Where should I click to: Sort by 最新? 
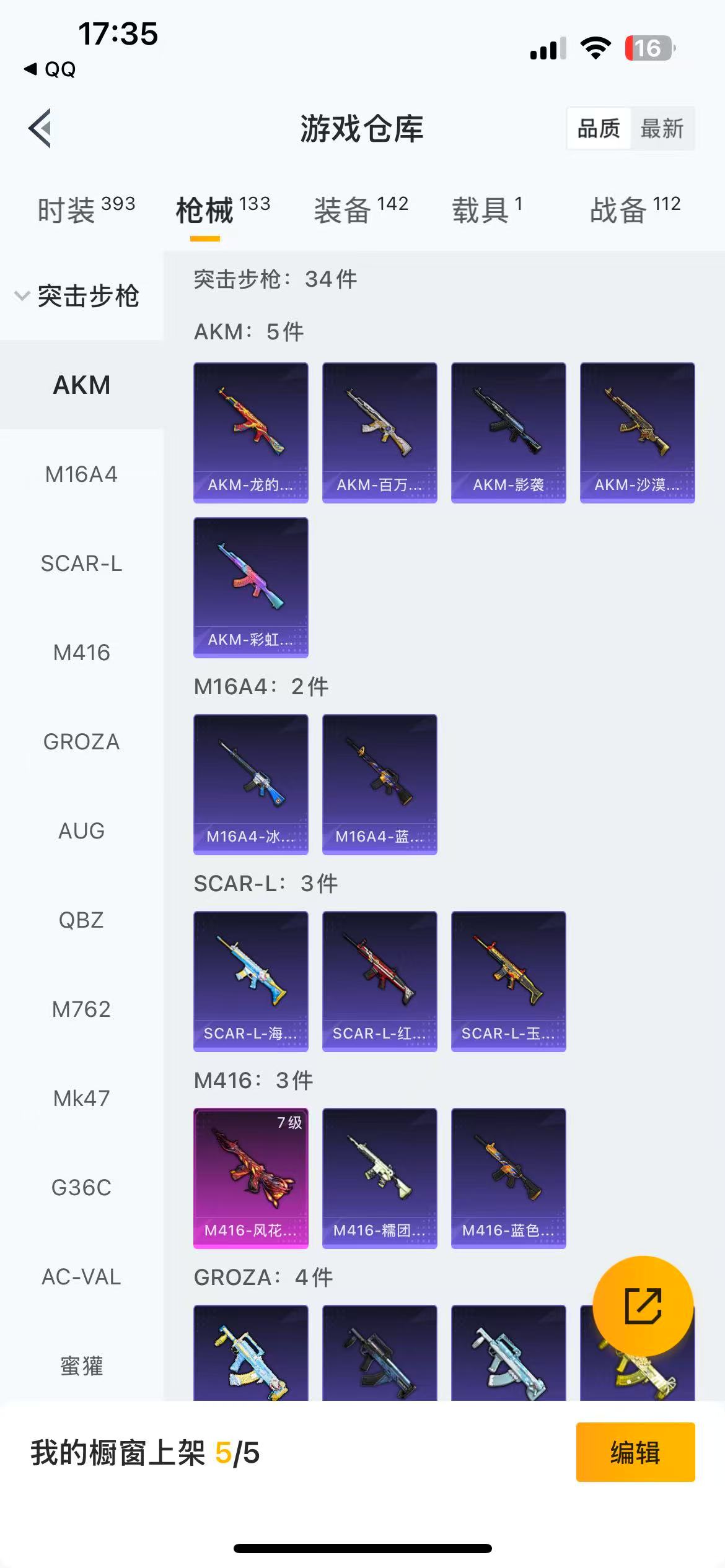click(661, 129)
